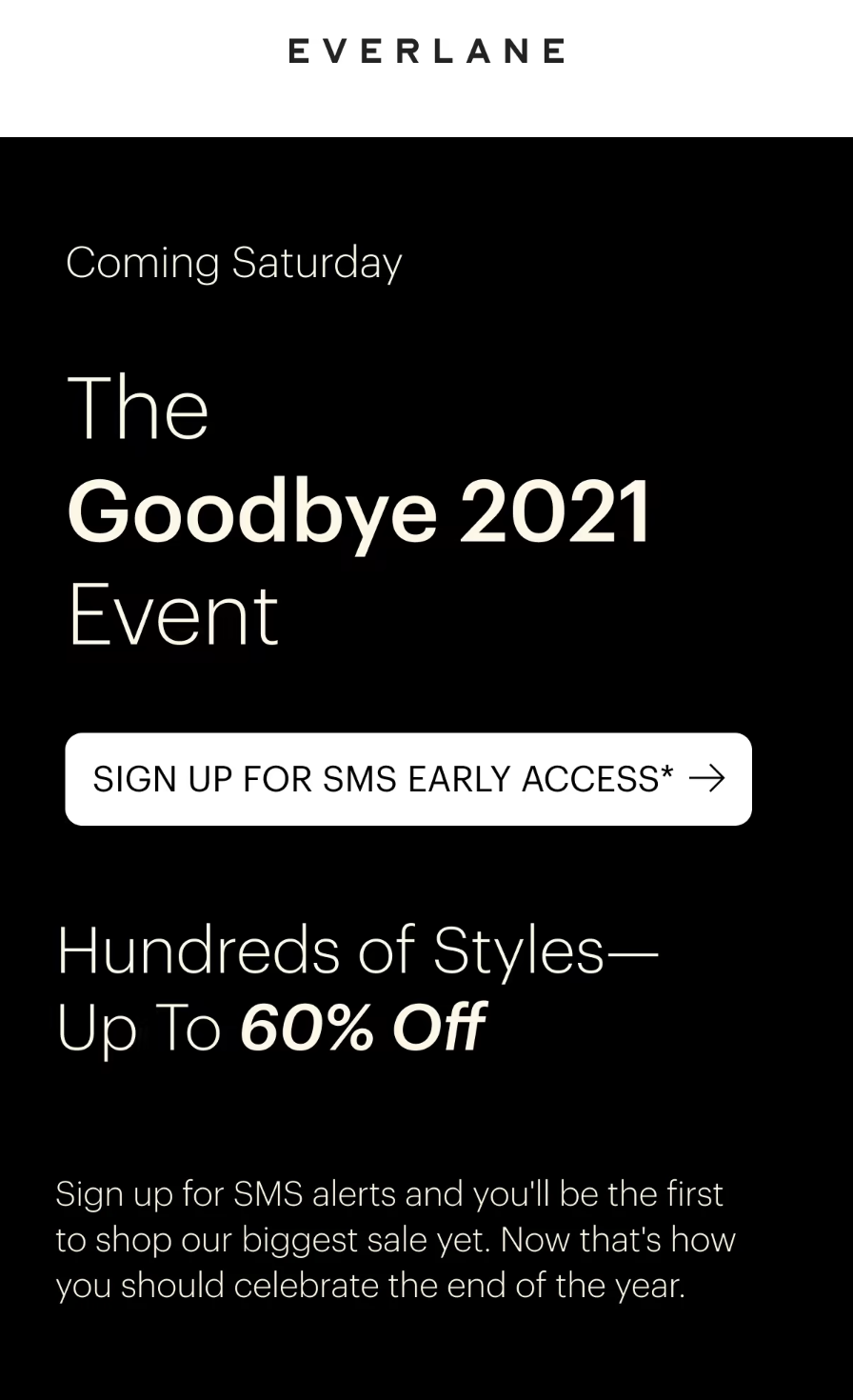Sign up for SMS early access
The height and width of the screenshot is (1400, 853).
[x=408, y=779]
